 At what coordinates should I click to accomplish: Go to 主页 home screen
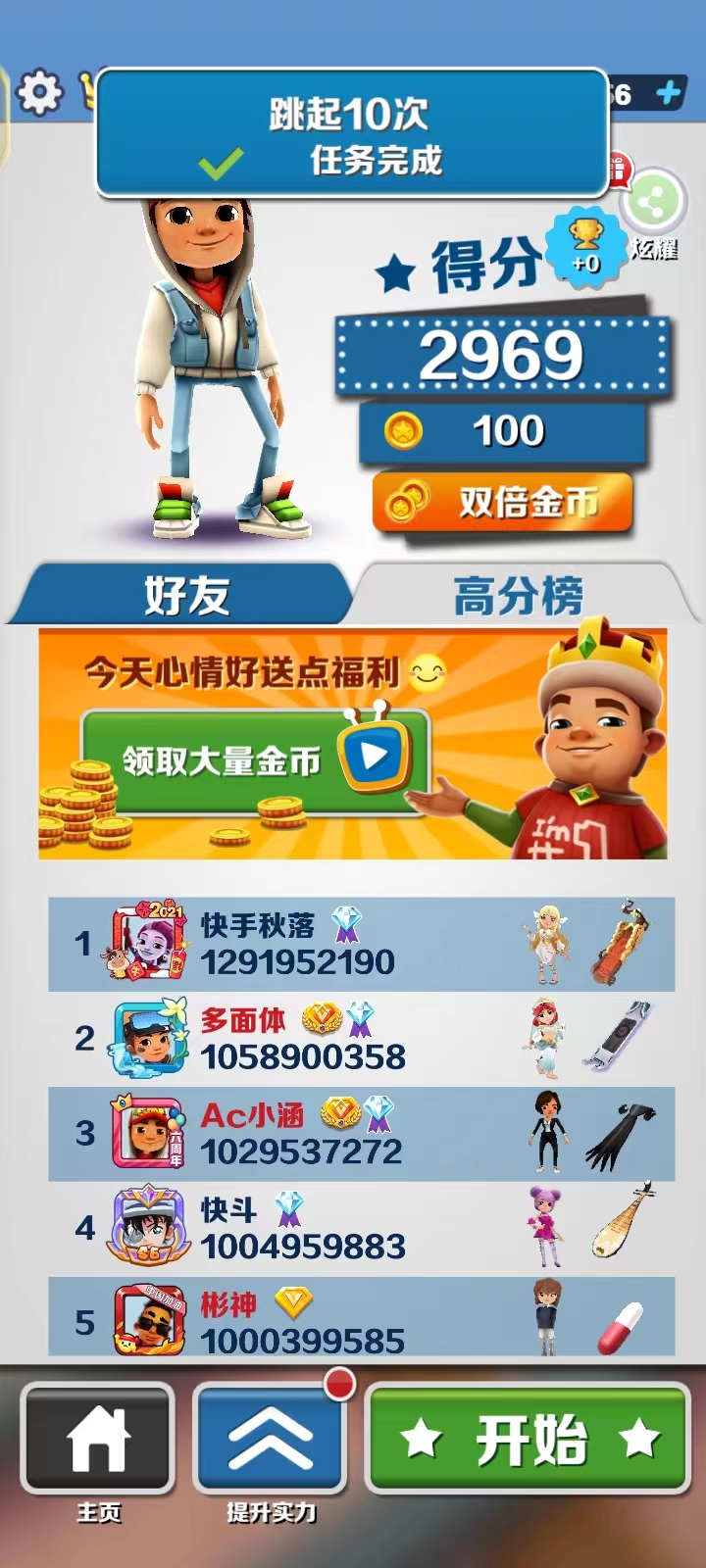[x=98, y=1439]
